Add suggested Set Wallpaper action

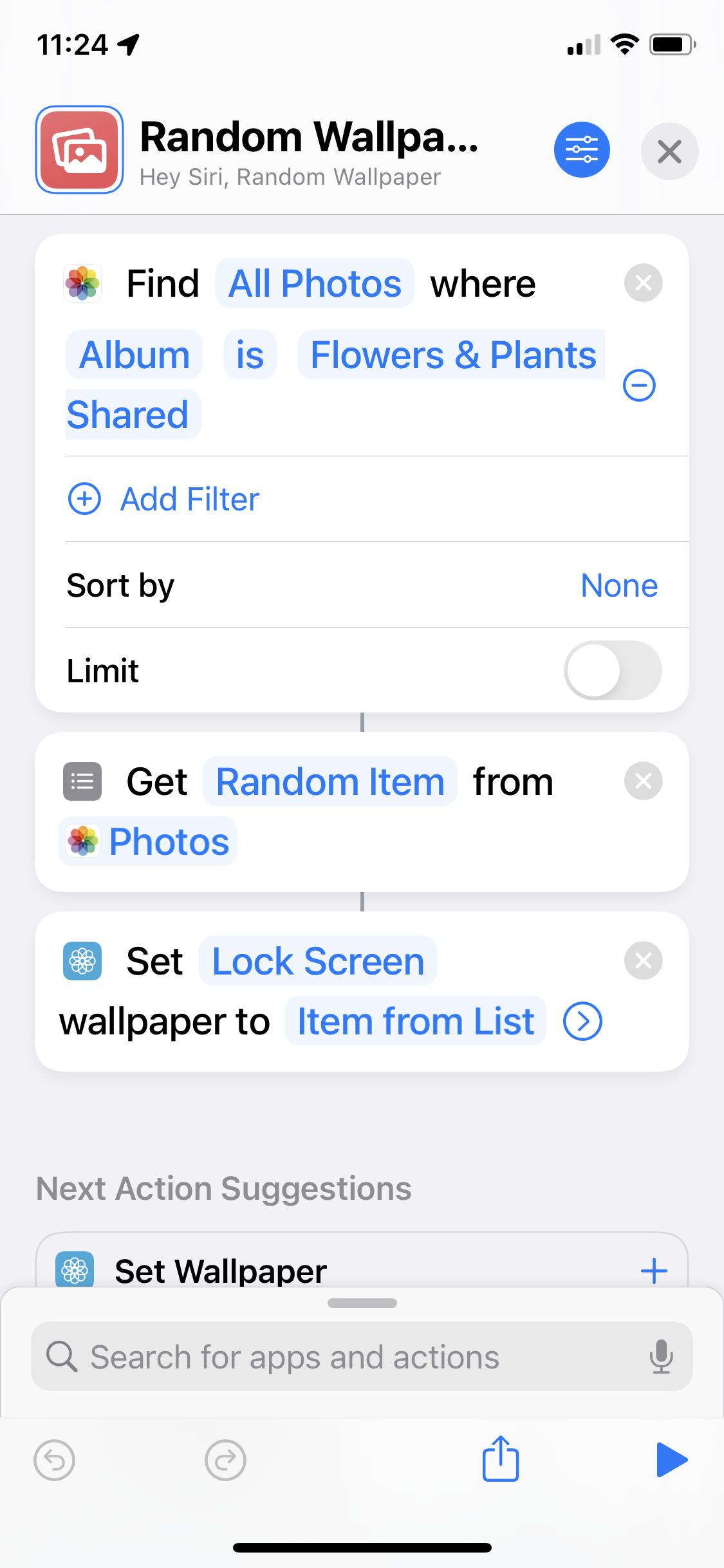coord(654,1271)
